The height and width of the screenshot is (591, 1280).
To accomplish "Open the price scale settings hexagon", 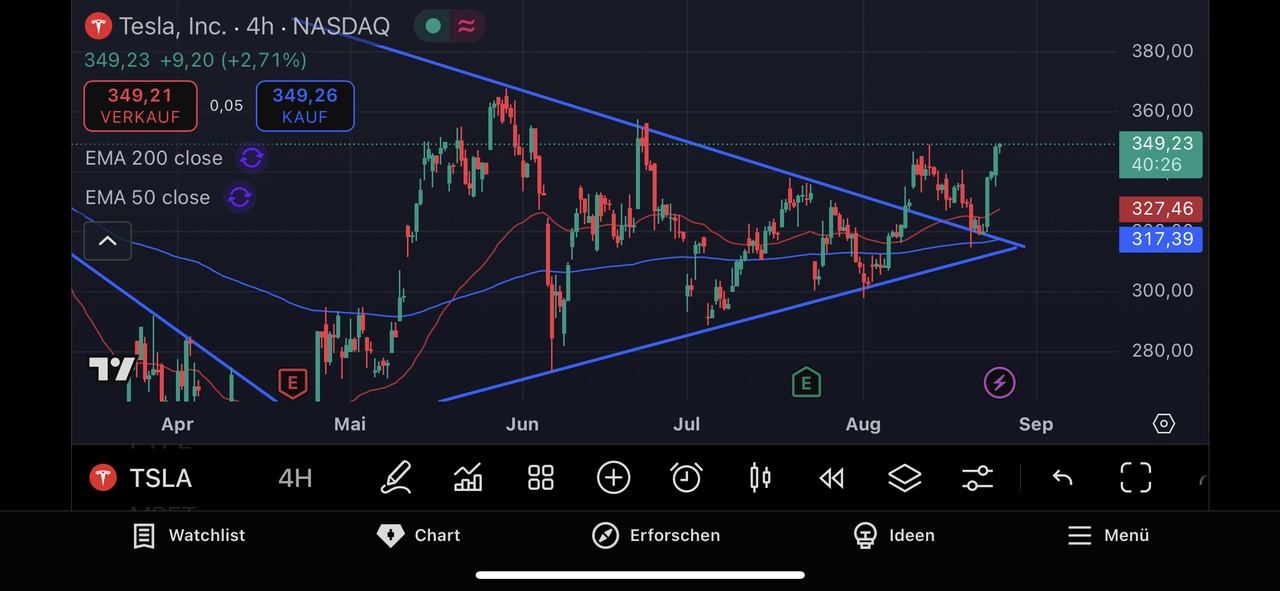I will [1164, 424].
